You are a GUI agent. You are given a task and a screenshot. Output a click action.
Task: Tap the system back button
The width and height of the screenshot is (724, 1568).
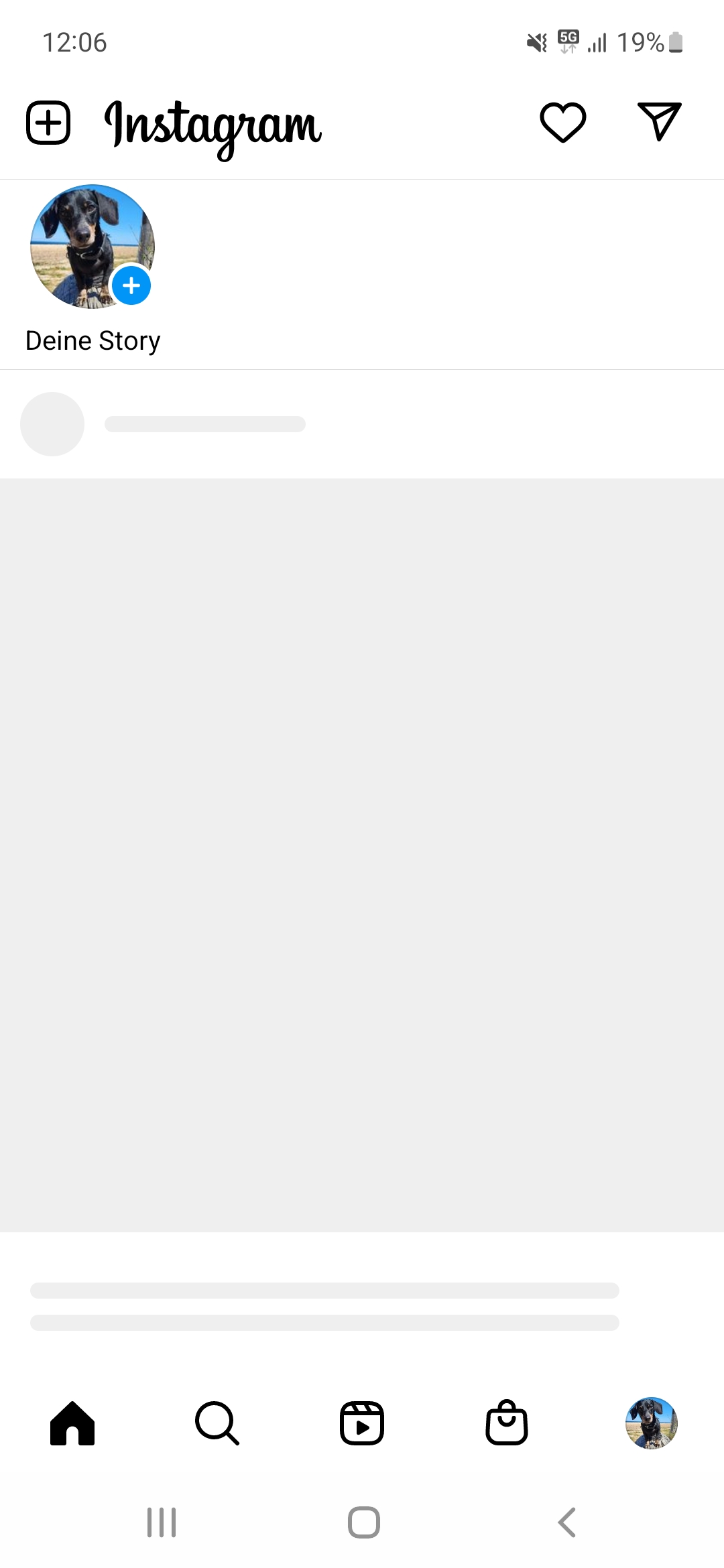coord(567,1522)
